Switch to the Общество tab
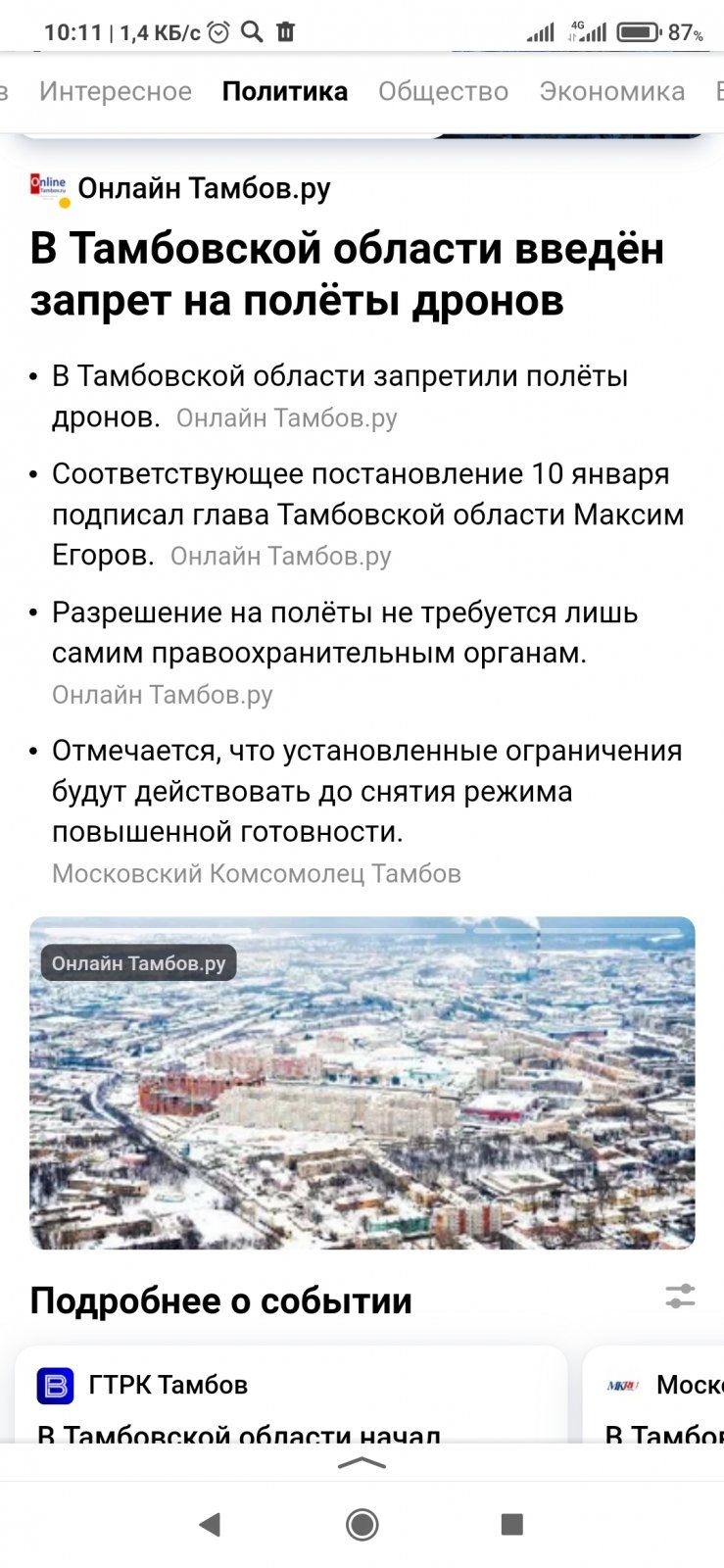The width and height of the screenshot is (724, 1568). coord(443,91)
